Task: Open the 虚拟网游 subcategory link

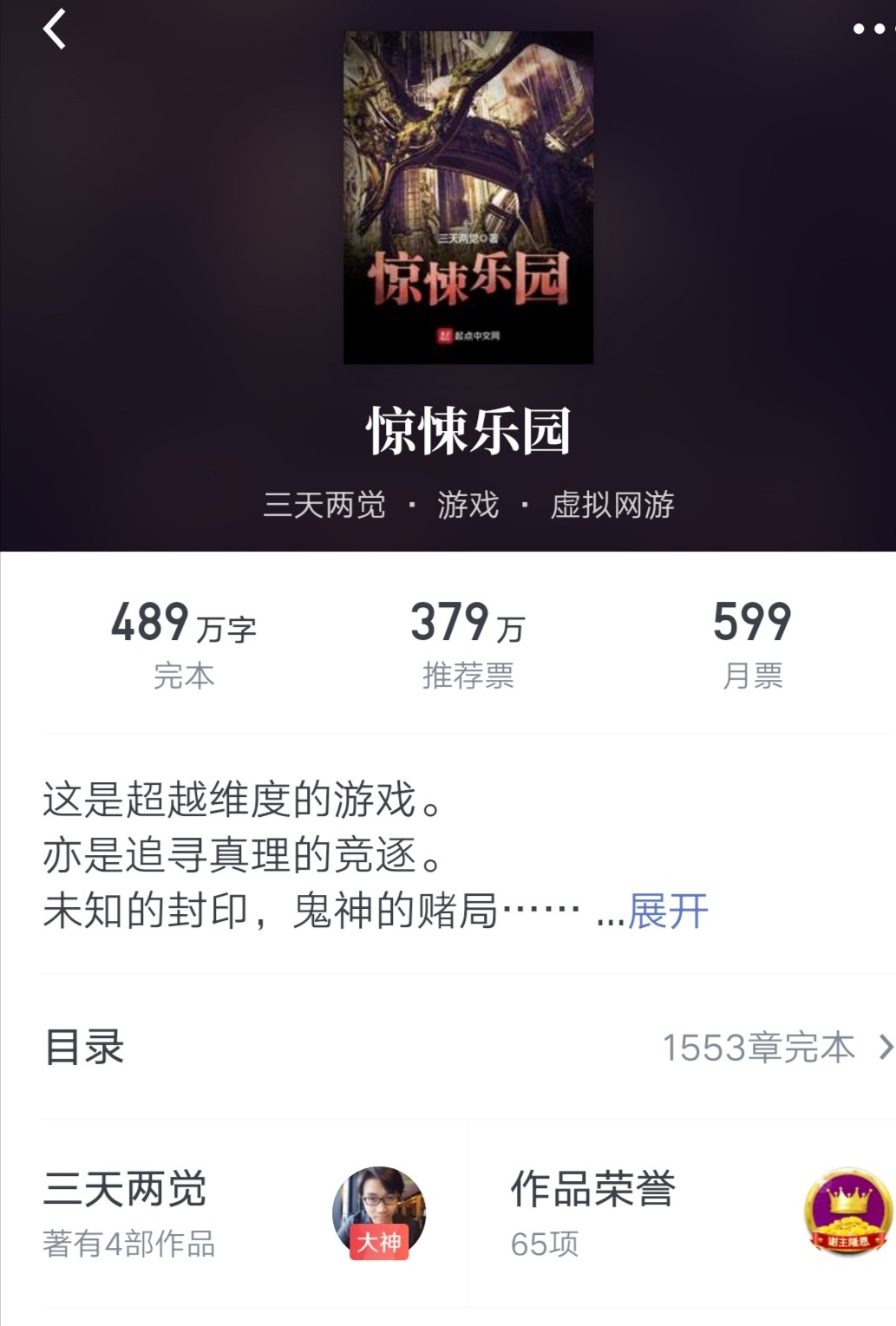Action: 612,505
